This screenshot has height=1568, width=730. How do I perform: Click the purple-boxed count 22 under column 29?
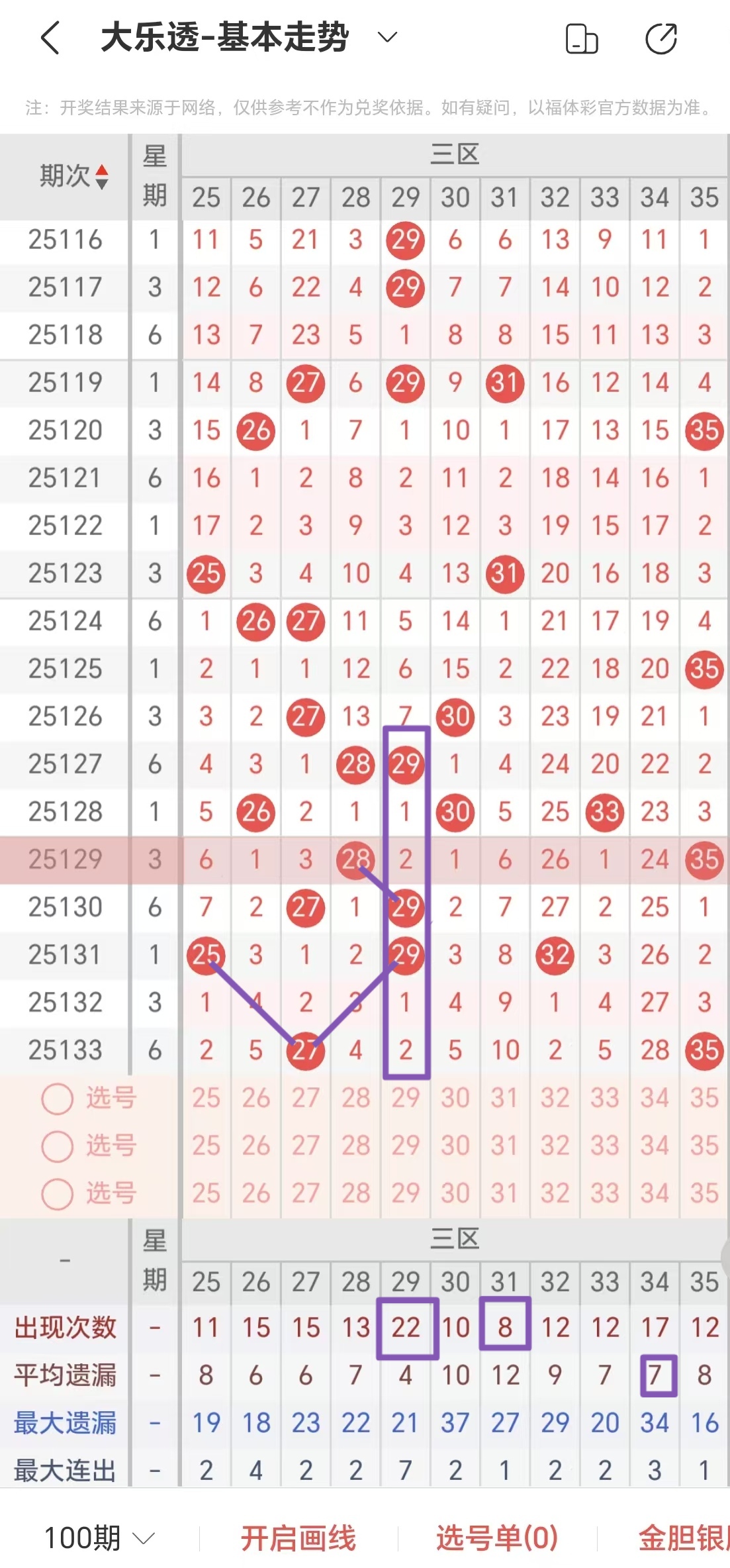(405, 1328)
